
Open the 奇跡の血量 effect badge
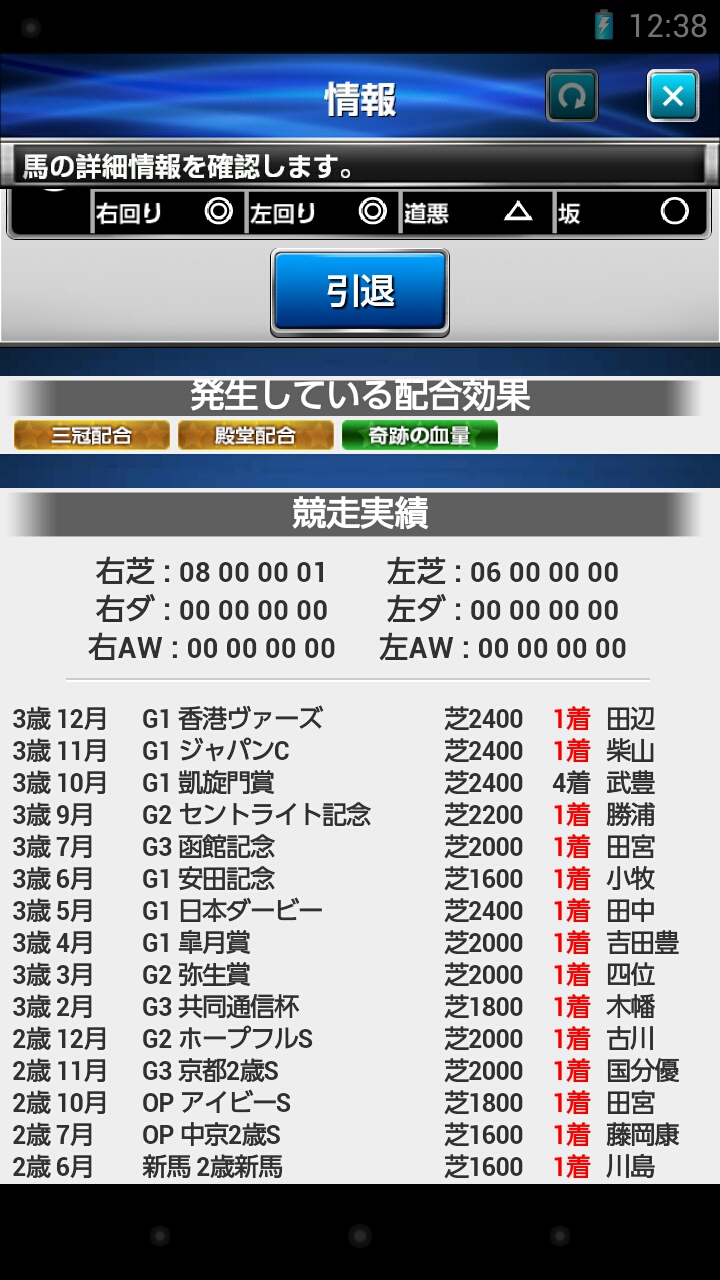(x=420, y=435)
